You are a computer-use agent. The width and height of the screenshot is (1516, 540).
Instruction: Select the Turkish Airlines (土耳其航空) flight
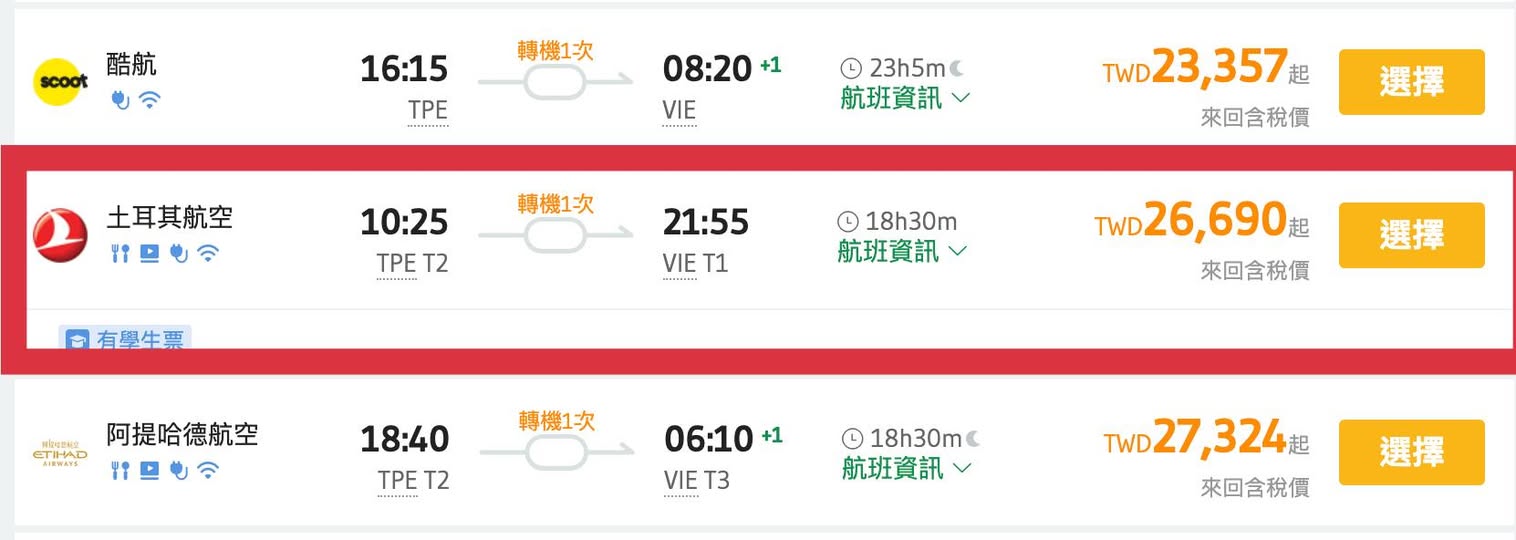tap(1411, 235)
